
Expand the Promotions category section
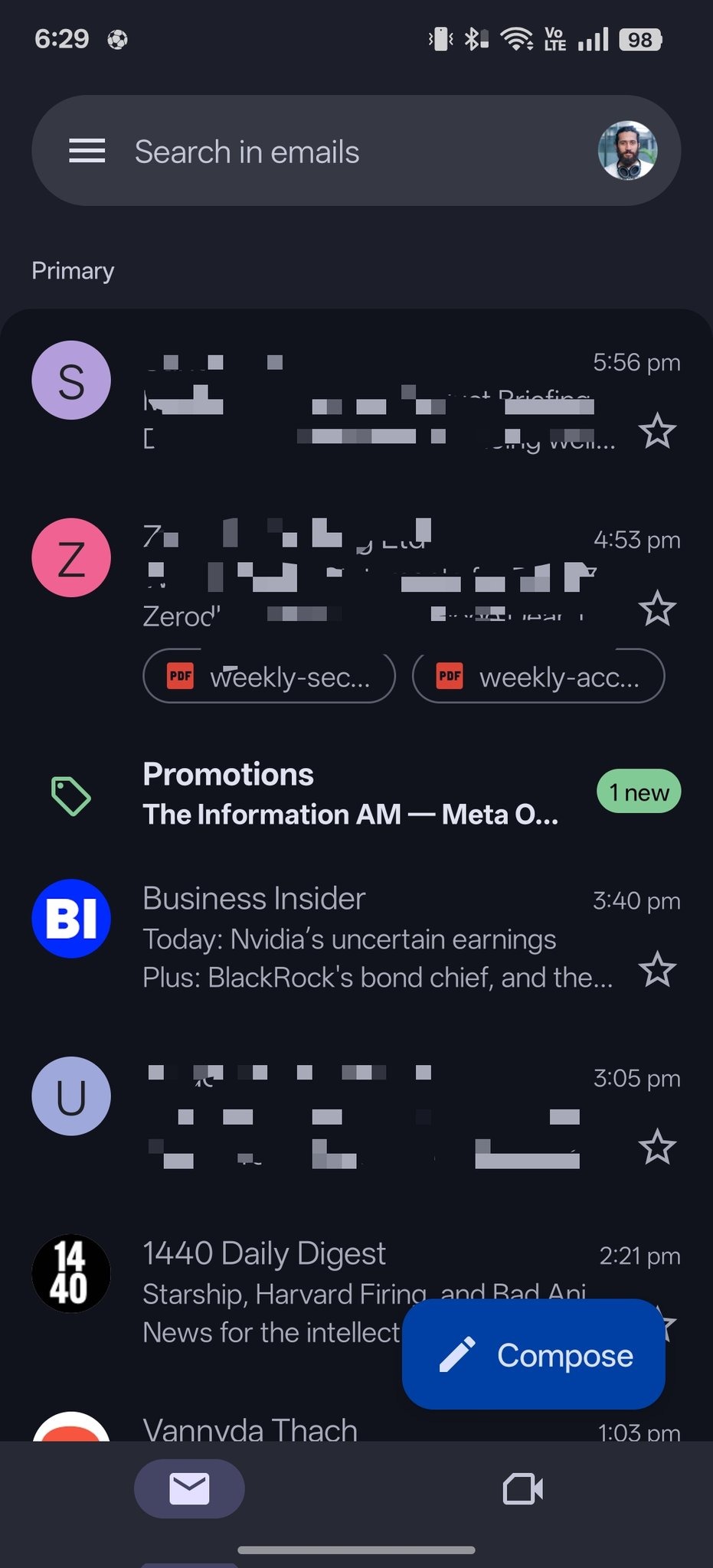coord(352,792)
